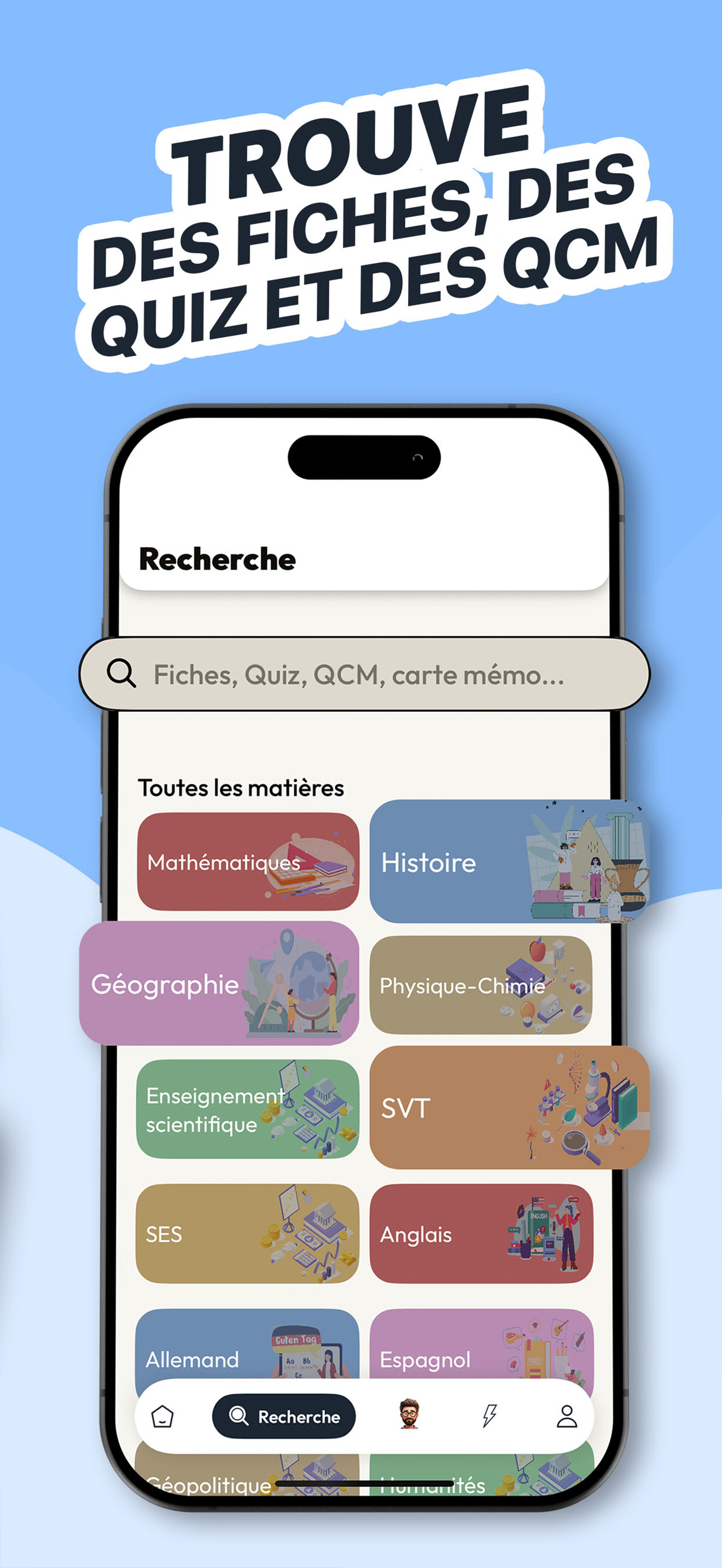This screenshot has height=1568, width=722.
Task: Tap the lightning bolt icon in the navigation bar
Action: [489, 1417]
